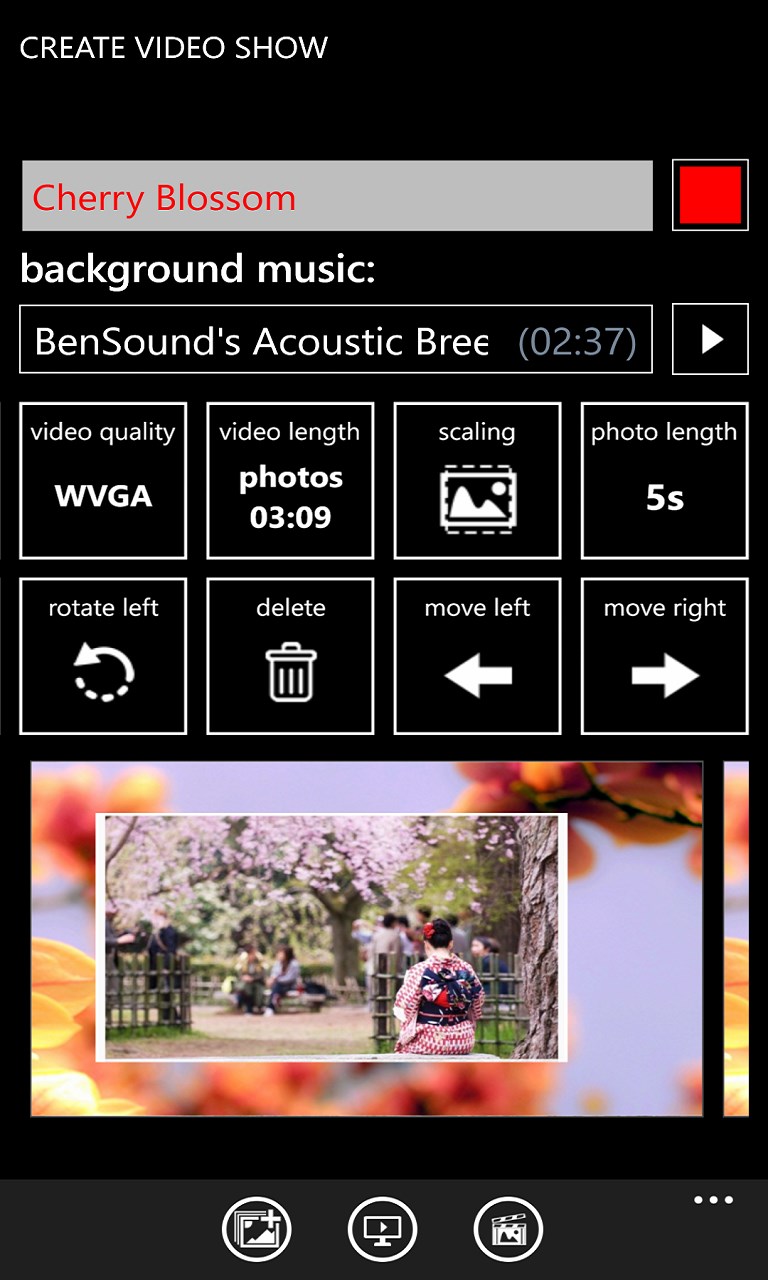Image resolution: width=768 pixels, height=1280 pixels.
Task: Adjust the 5s photo length
Action: tap(664, 480)
